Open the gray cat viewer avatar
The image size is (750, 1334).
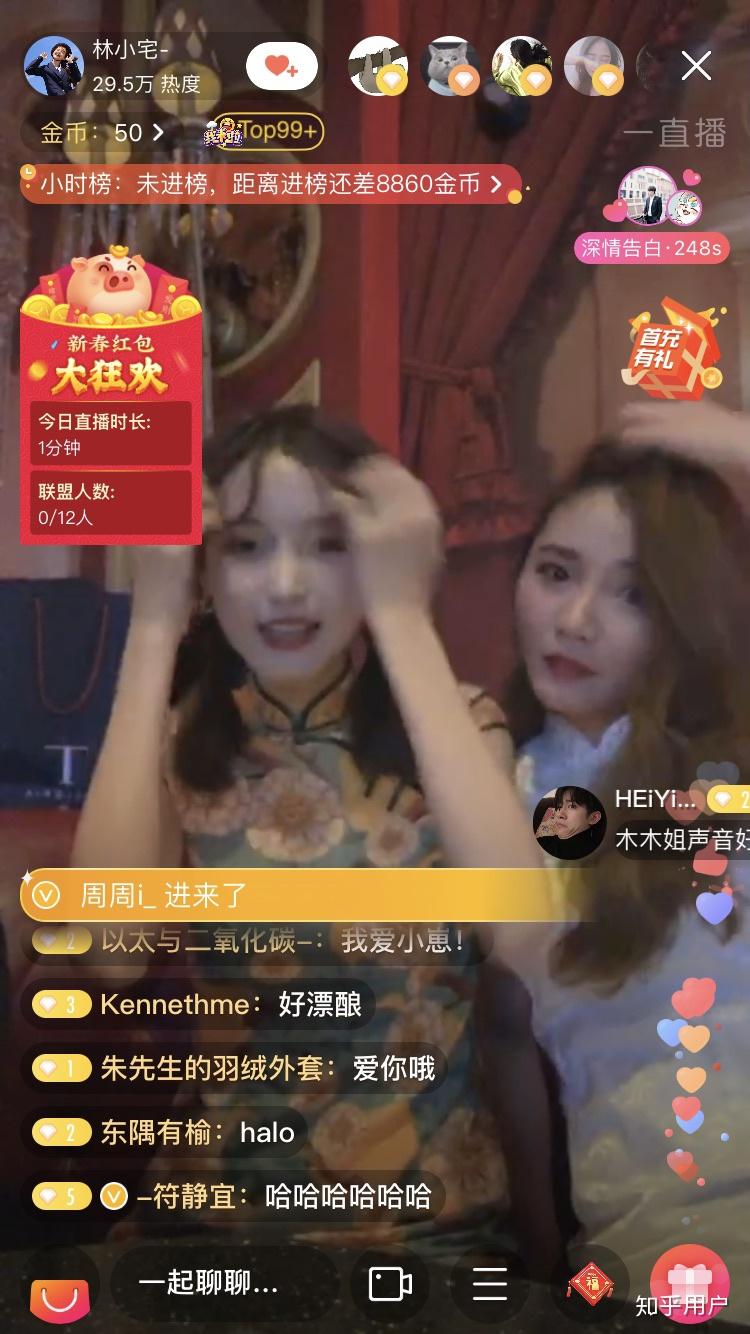click(x=449, y=67)
